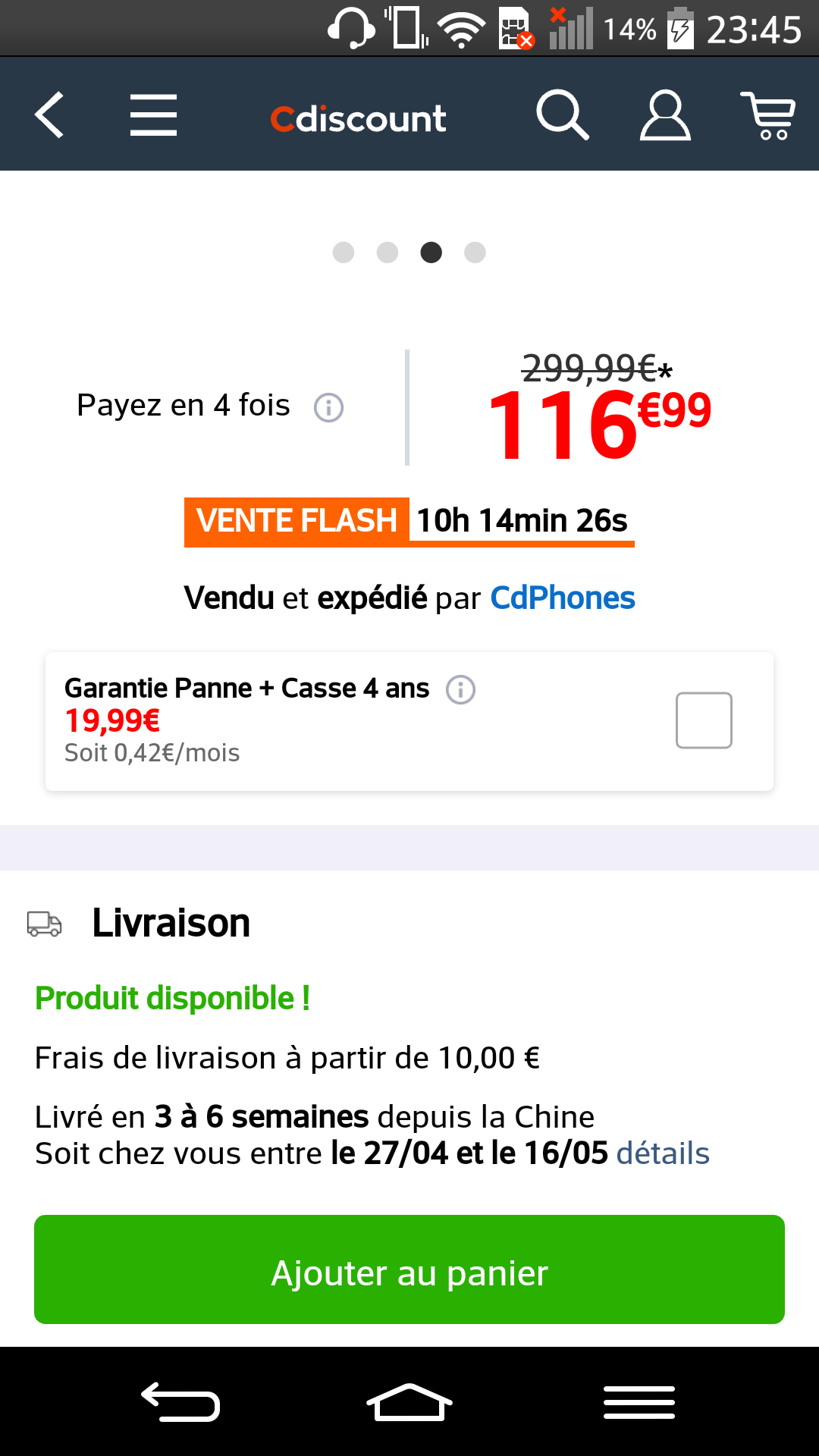The width and height of the screenshot is (819, 1456).
Task: Check the Garantie Panne + Casse 4 ans box
Action: [704, 720]
